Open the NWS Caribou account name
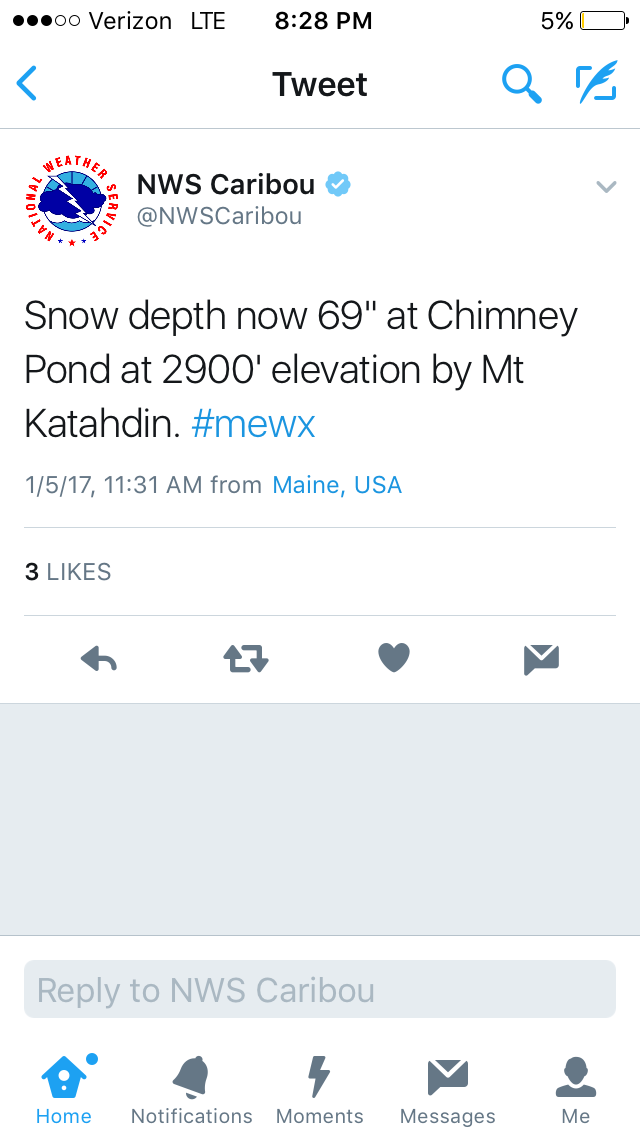 [x=225, y=185]
